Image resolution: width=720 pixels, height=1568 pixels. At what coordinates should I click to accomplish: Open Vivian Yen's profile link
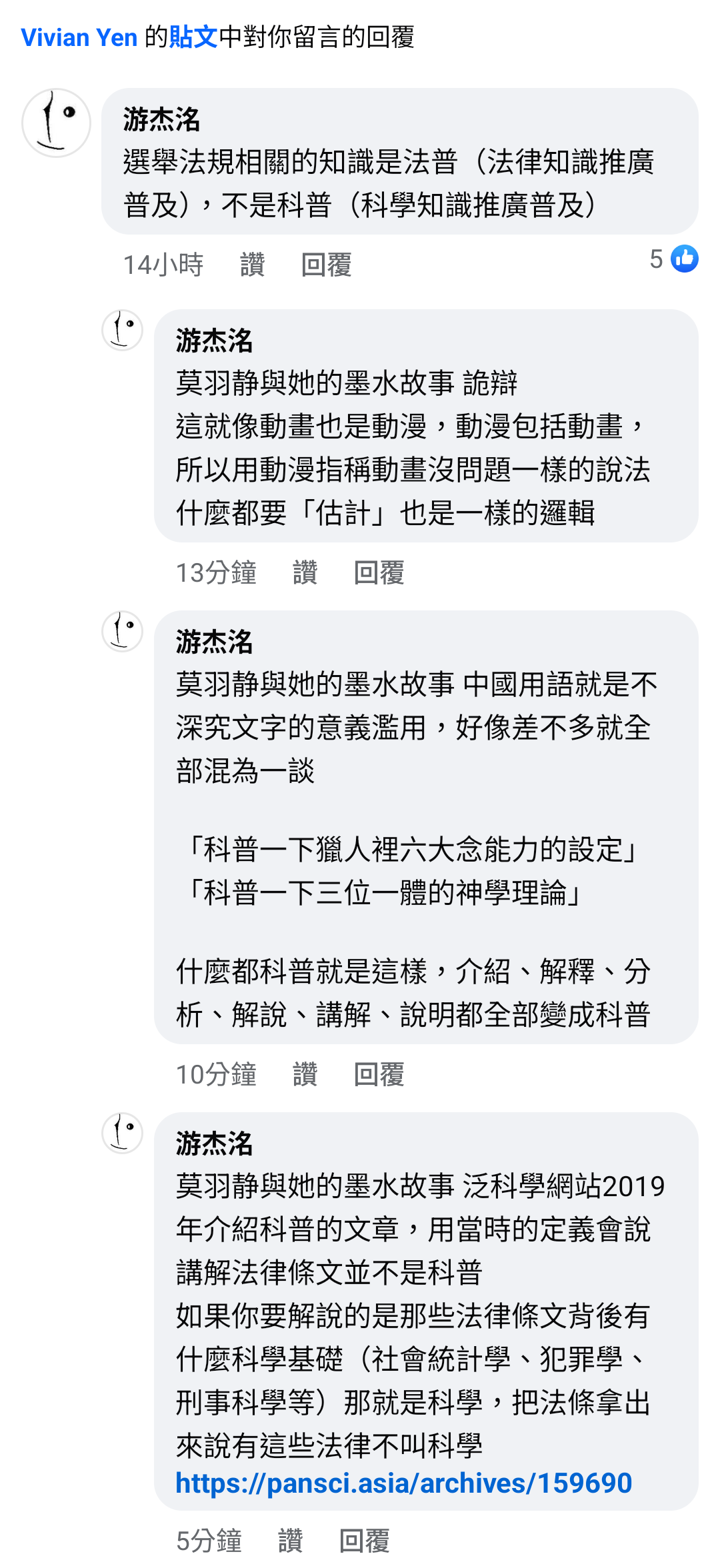[79, 37]
